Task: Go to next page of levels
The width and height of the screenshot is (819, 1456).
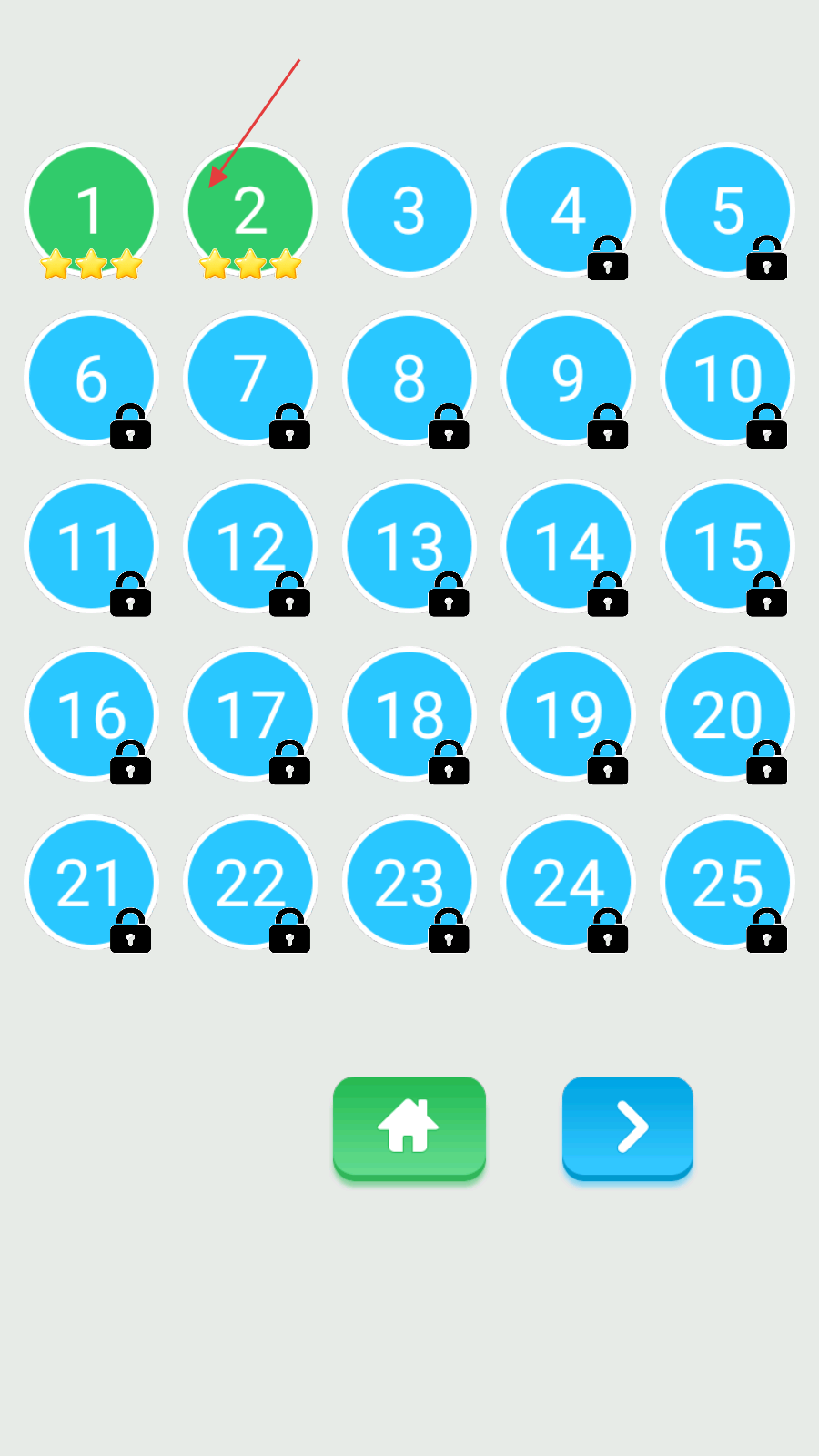Action: pos(628,1128)
